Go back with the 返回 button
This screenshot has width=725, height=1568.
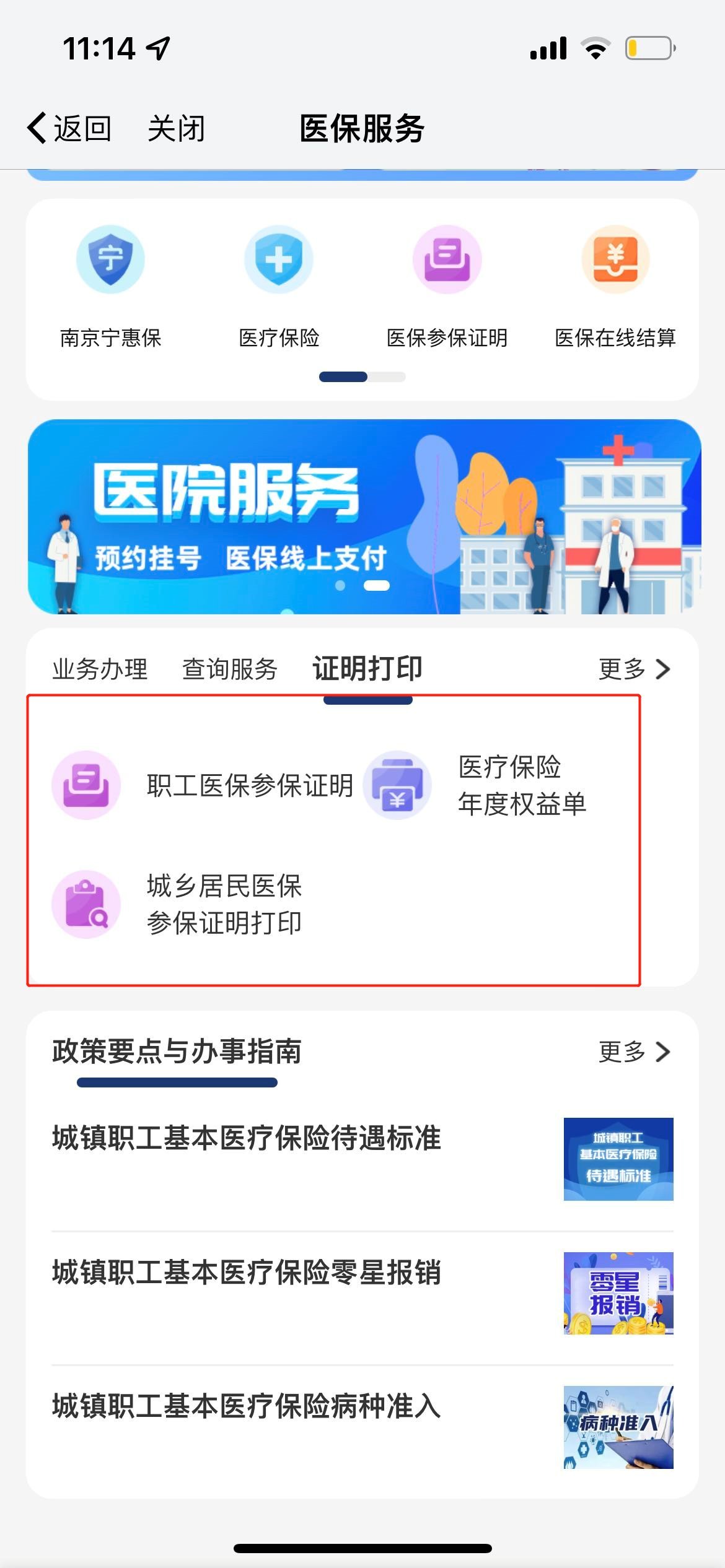point(69,129)
